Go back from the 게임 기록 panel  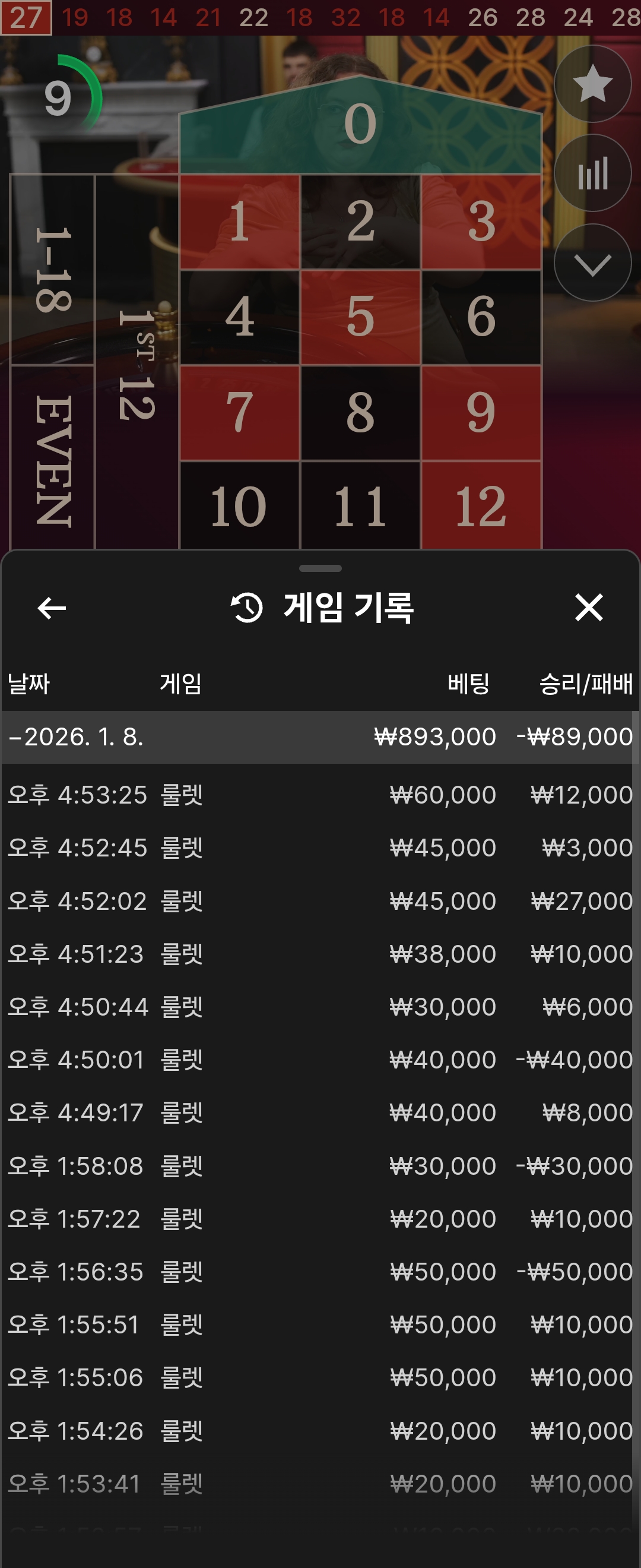(52, 608)
